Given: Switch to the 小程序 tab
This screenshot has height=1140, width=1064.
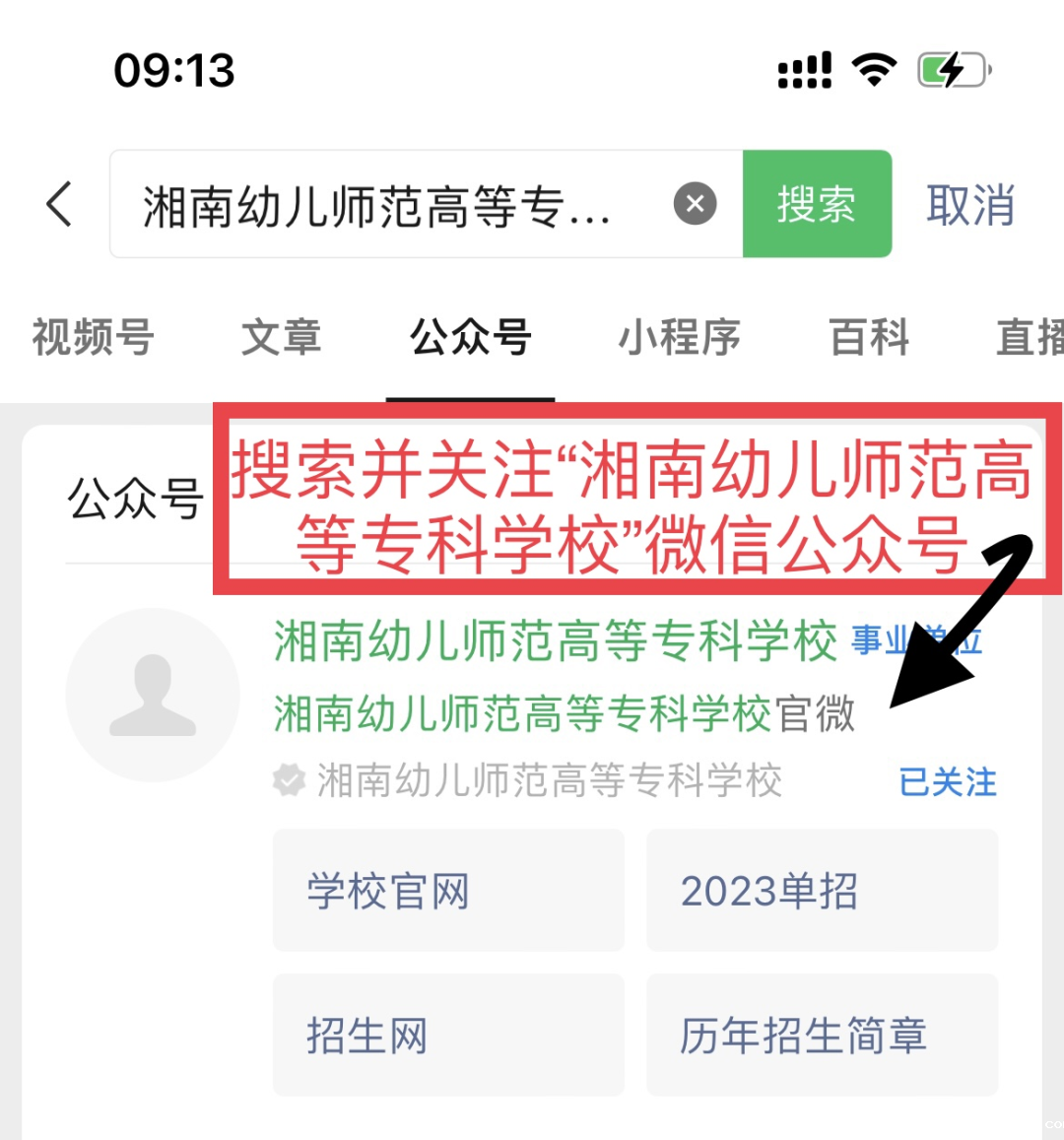Looking at the screenshot, I should point(679,337).
